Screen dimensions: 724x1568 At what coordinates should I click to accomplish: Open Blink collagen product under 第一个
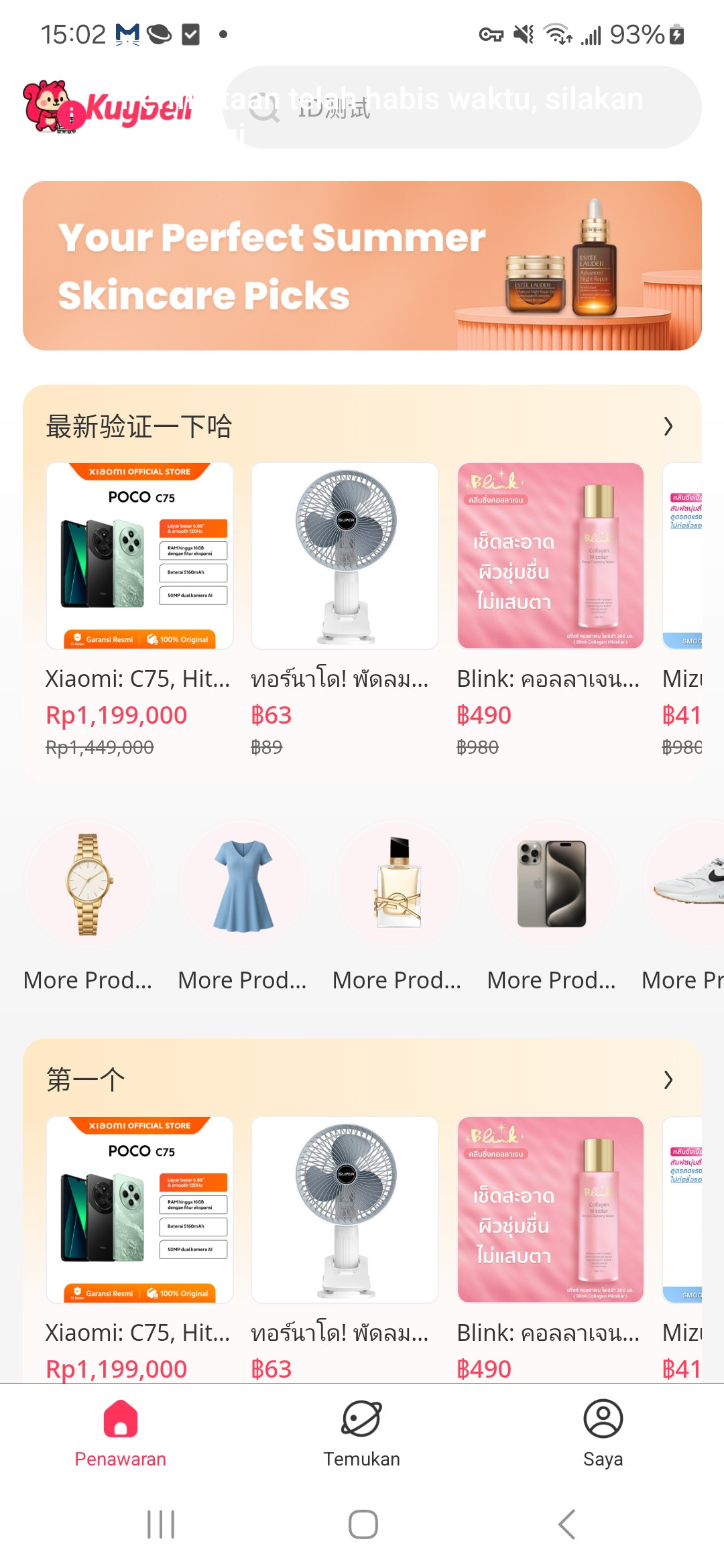click(550, 1210)
